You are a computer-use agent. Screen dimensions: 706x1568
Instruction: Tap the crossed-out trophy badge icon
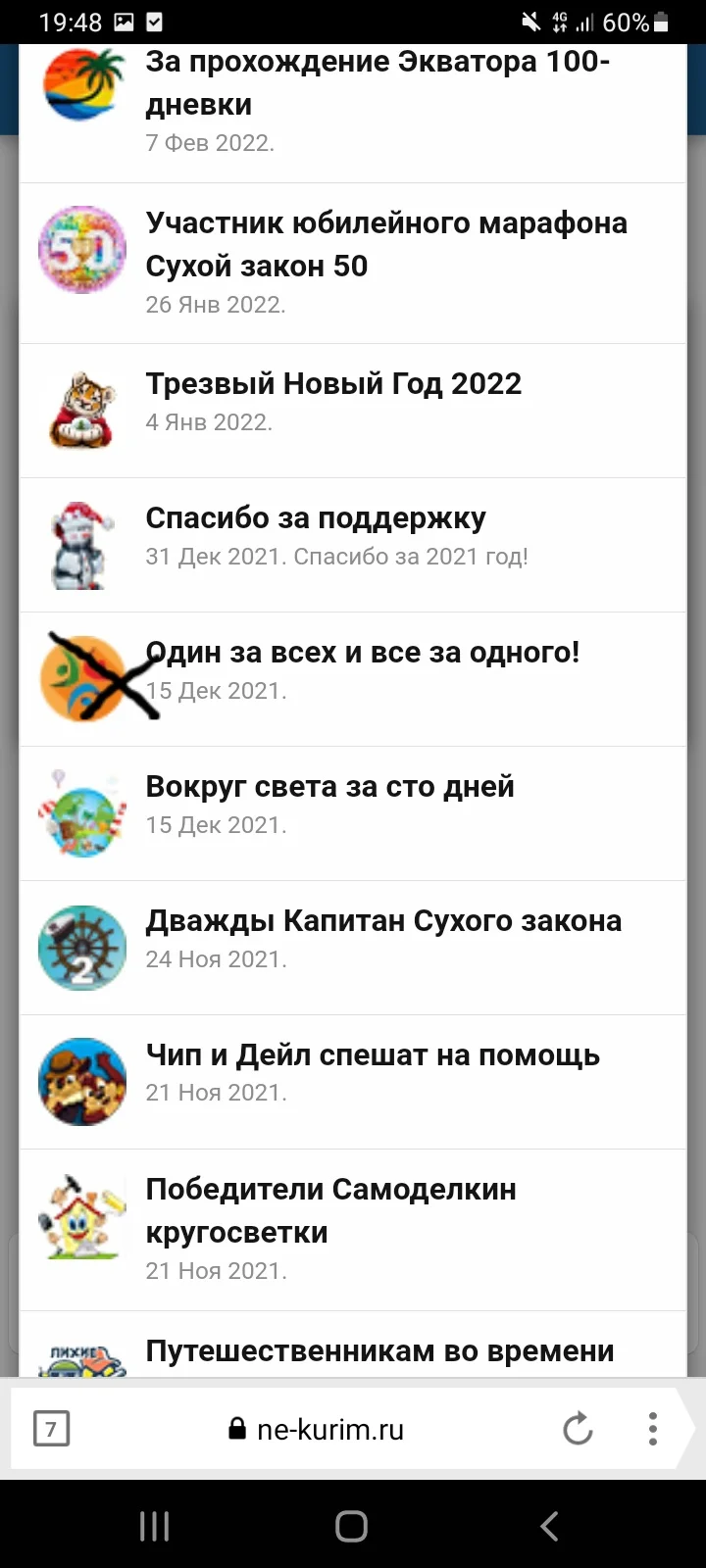tap(82, 678)
